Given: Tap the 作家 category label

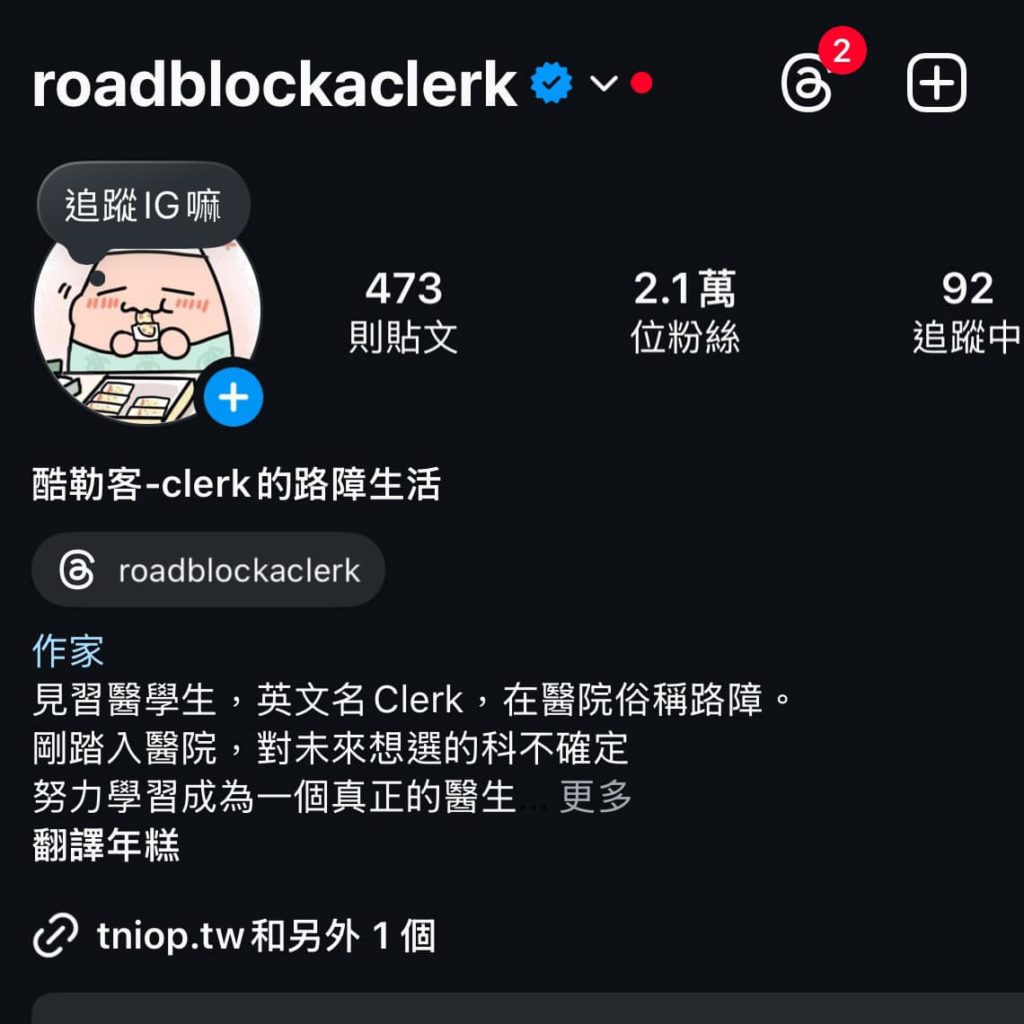Looking at the screenshot, I should click(x=68, y=651).
